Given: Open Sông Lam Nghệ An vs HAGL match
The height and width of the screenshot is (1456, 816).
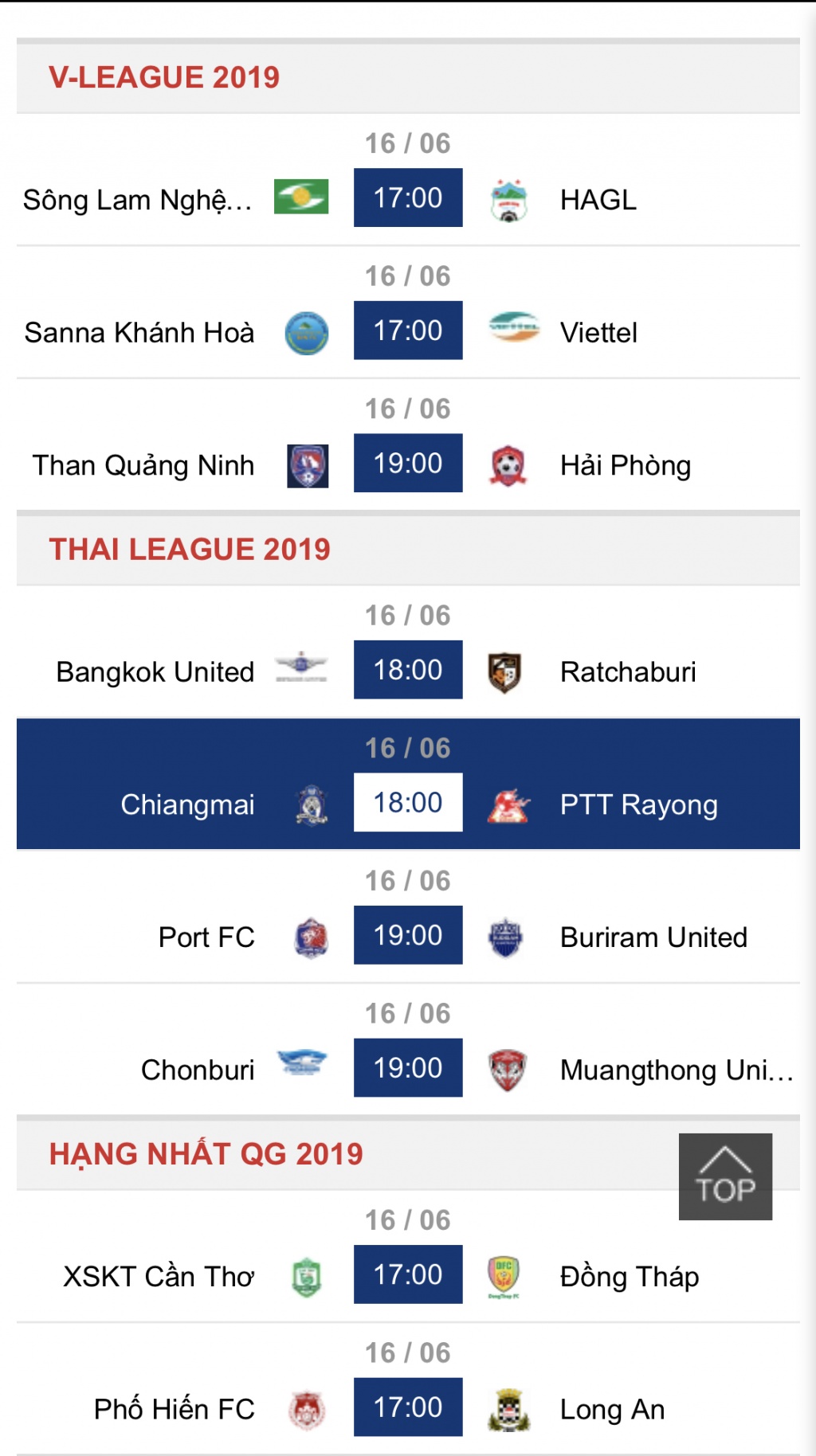Looking at the screenshot, I should (408, 180).
